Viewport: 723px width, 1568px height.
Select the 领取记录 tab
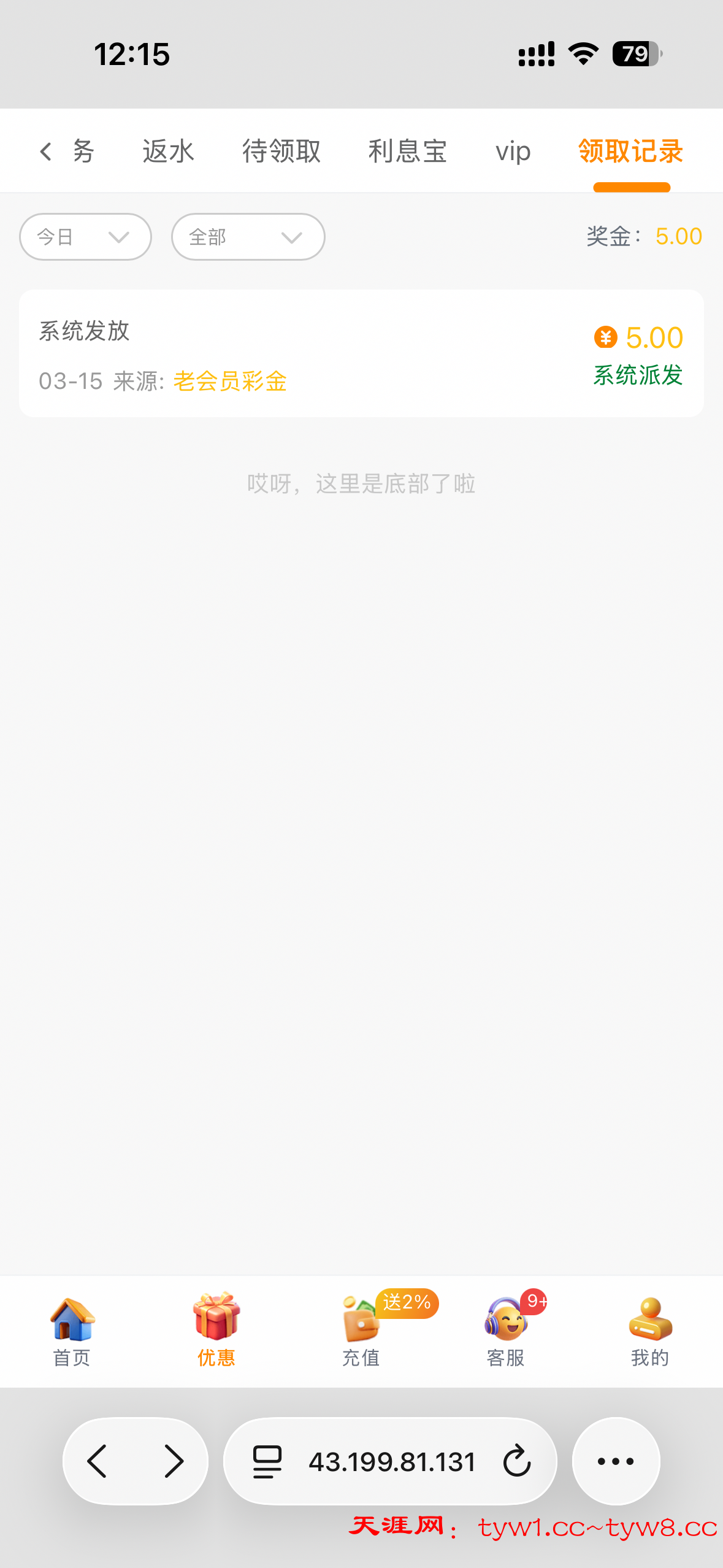tap(630, 152)
